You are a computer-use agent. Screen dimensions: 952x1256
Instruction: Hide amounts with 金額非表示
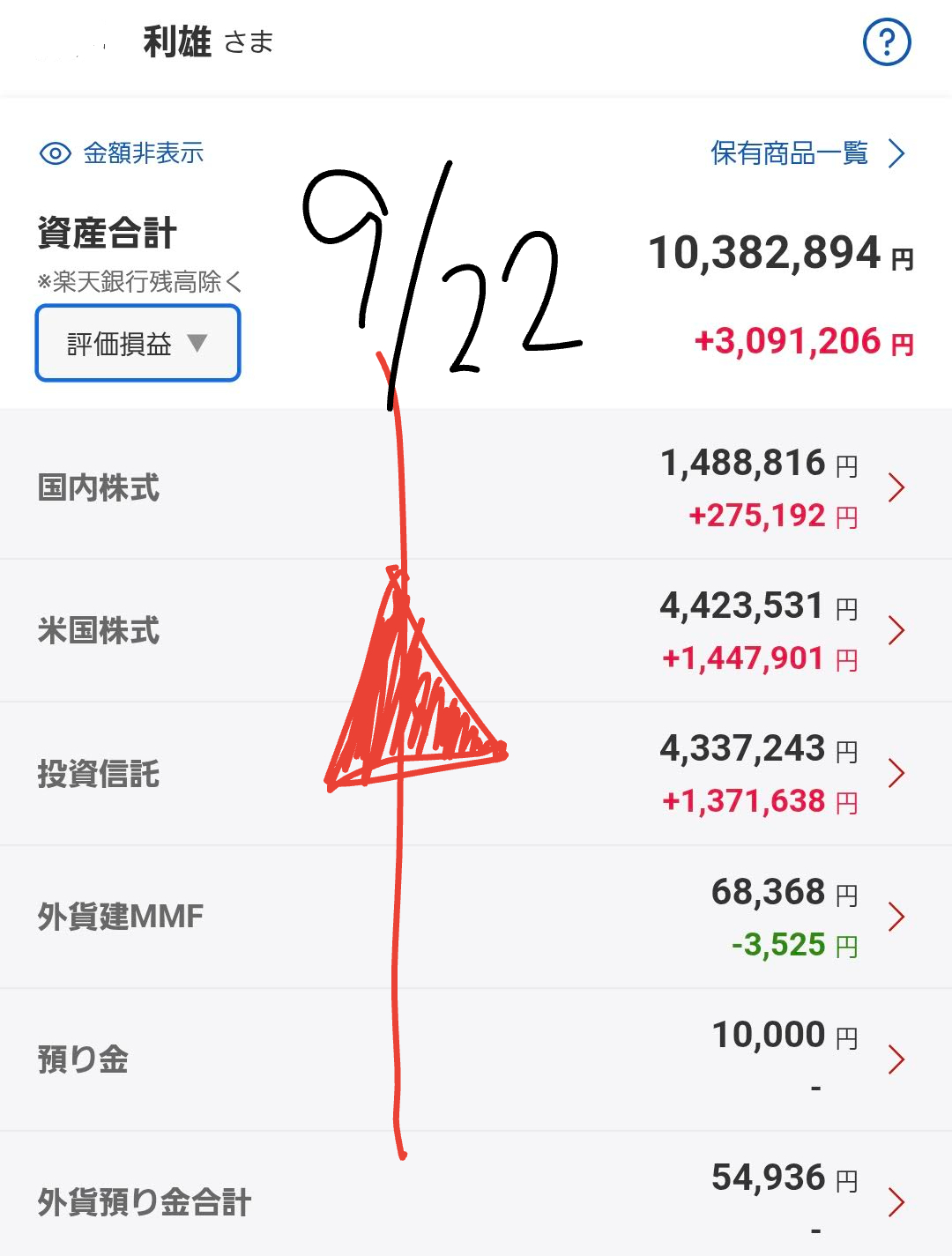point(123,153)
